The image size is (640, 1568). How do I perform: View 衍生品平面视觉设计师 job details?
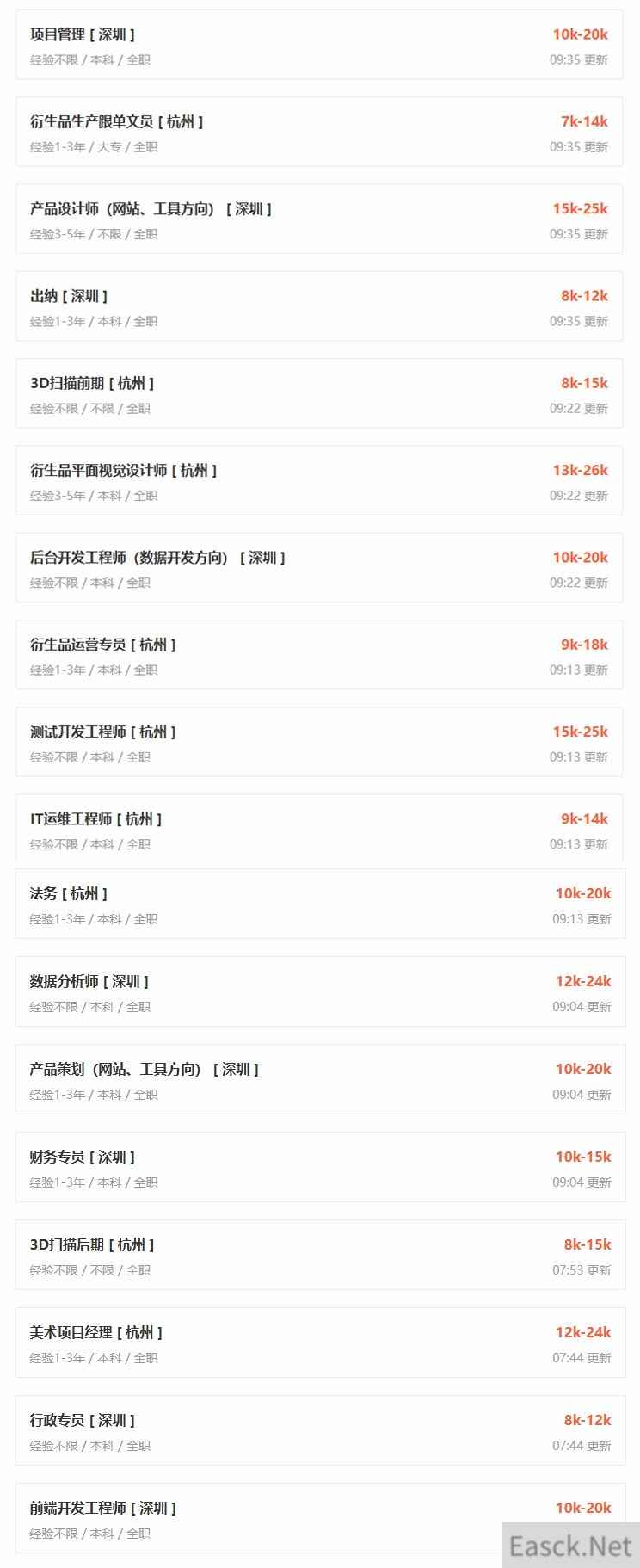pyautogui.click(x=123, y=471)
